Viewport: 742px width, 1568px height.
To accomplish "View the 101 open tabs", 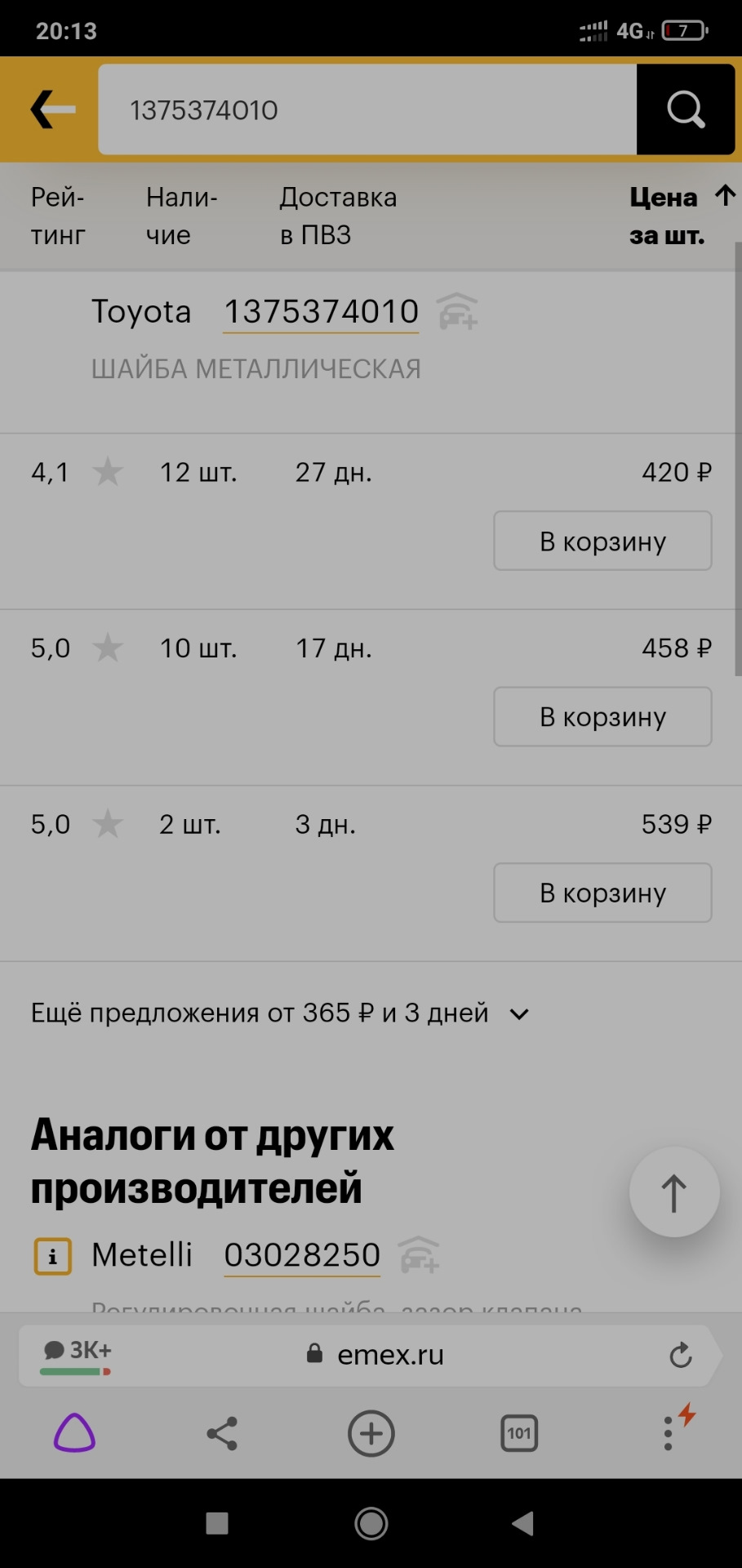I will 519,1433.
